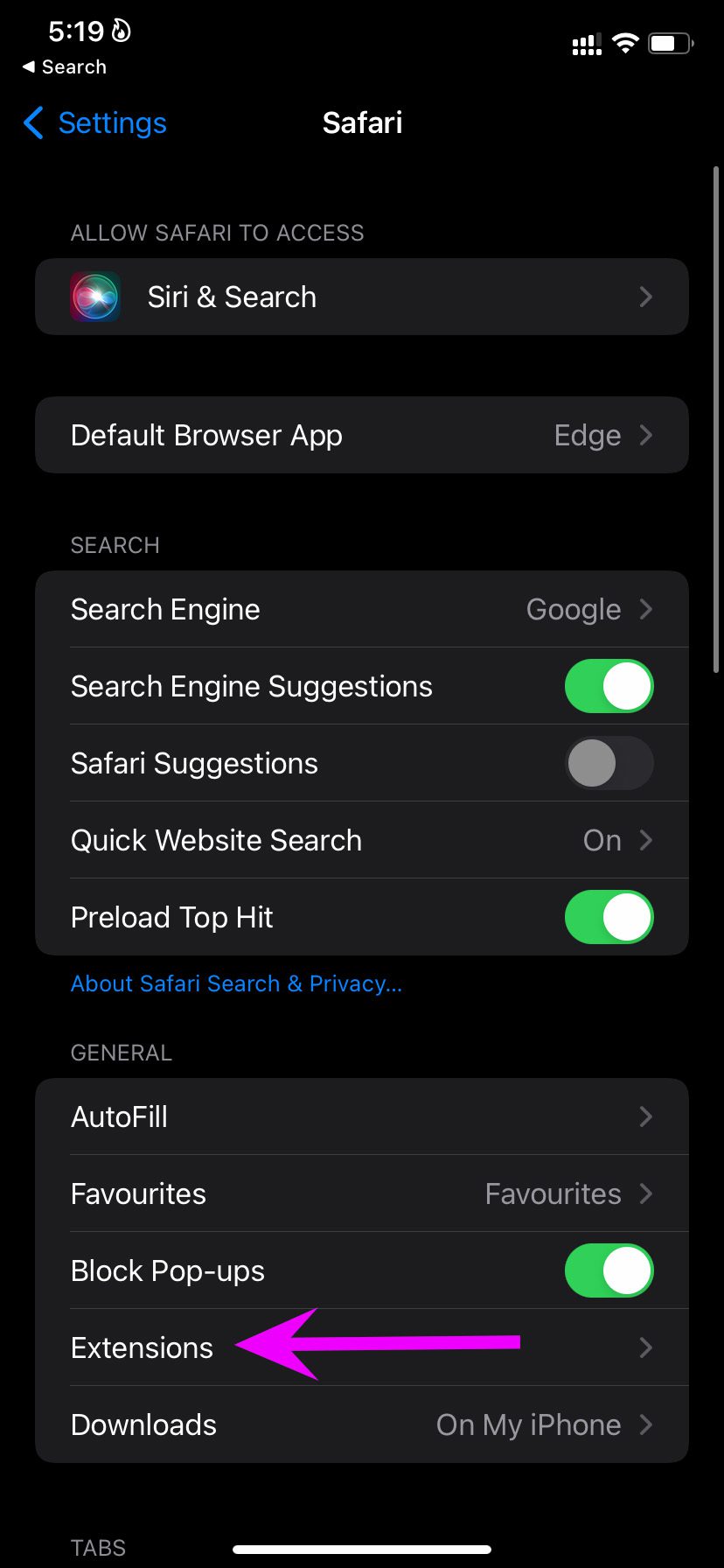Screen dimensions: 724x1568
Task: Open the Favourites row
Action: pos(362,1193)
